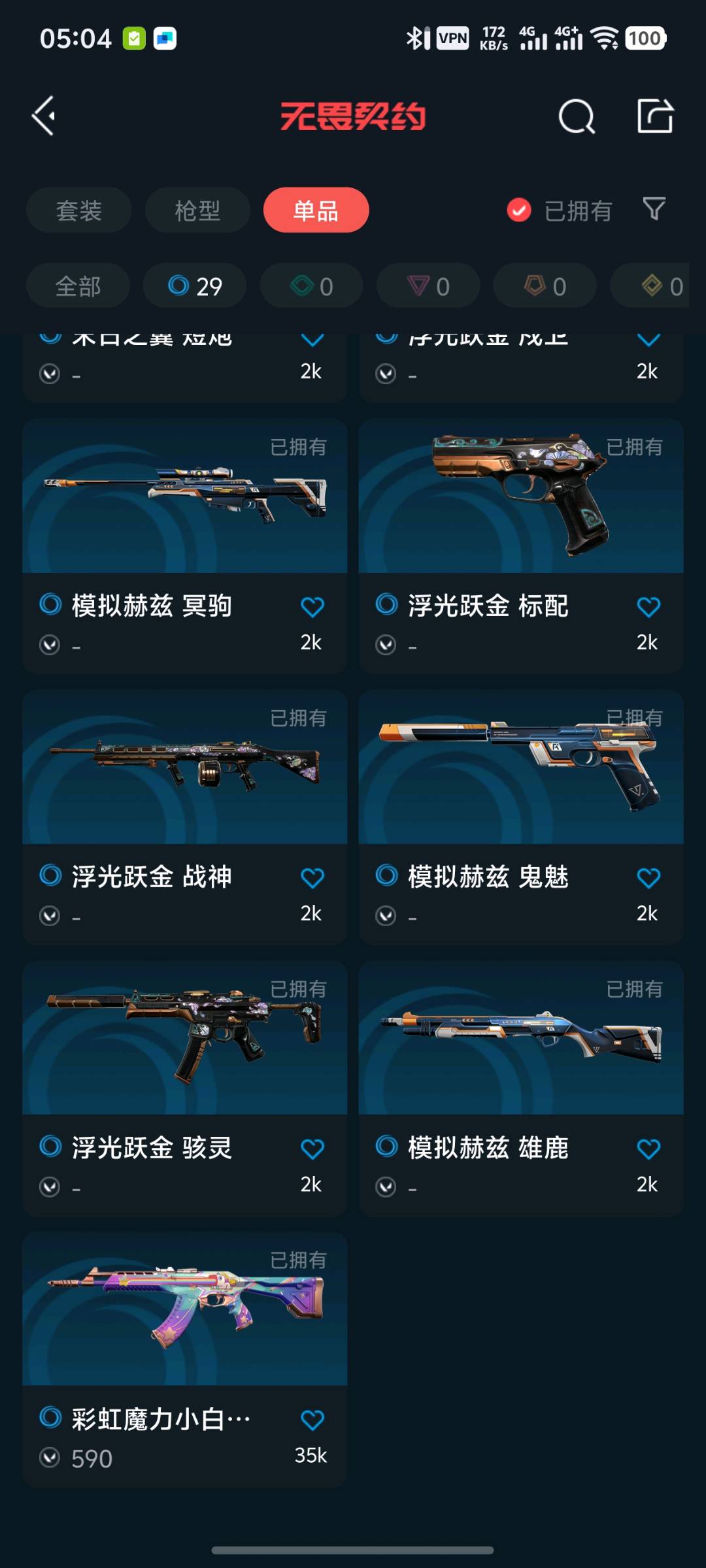The width and height of the screenshot is (706, 1568).
Task: Like the 浮光跃金 战神 skin
Action: point(312,877)
